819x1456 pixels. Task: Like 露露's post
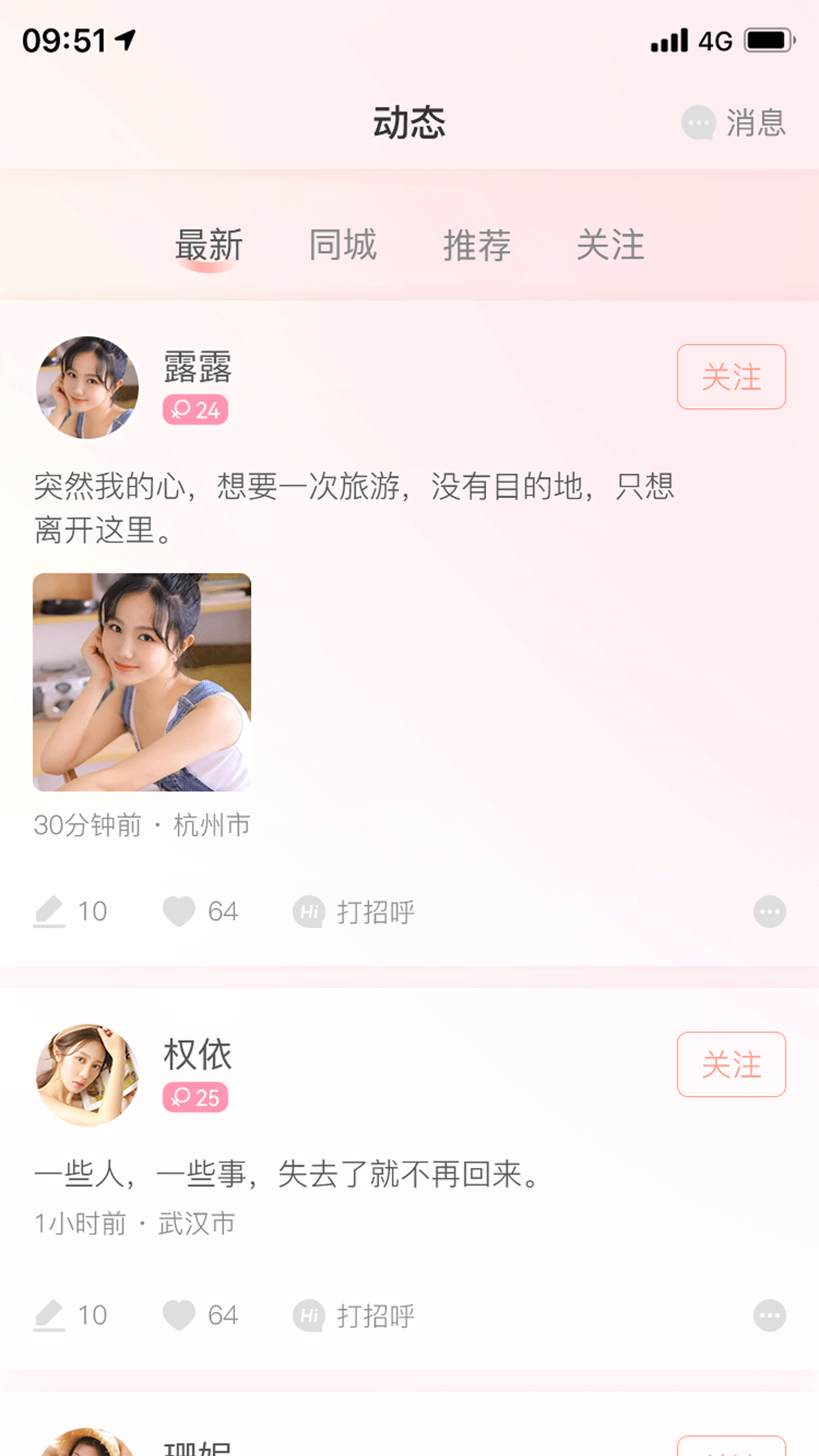pyautogui.click(x=200, y=911)
